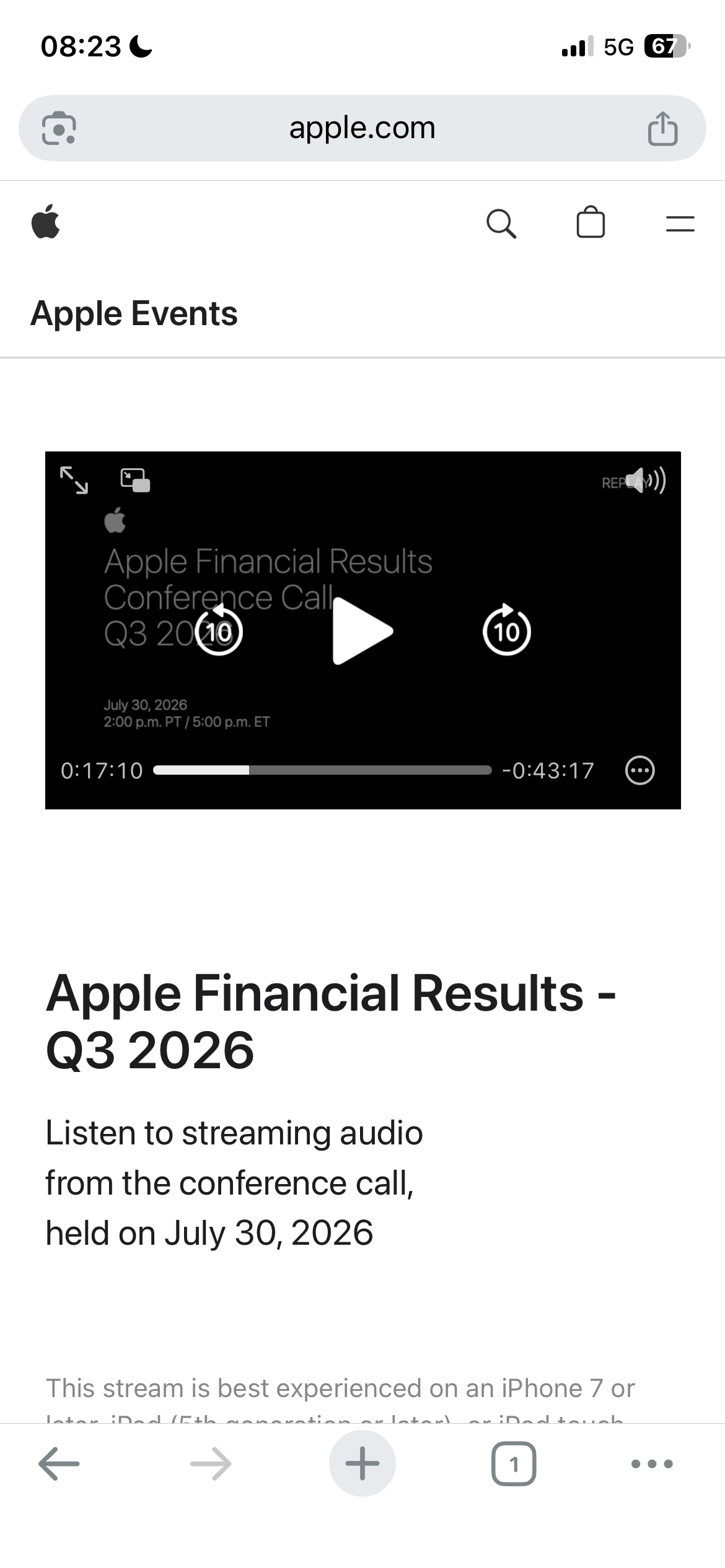Go back to the previous page
725x1568 pixels.
tap(59, 1464)
